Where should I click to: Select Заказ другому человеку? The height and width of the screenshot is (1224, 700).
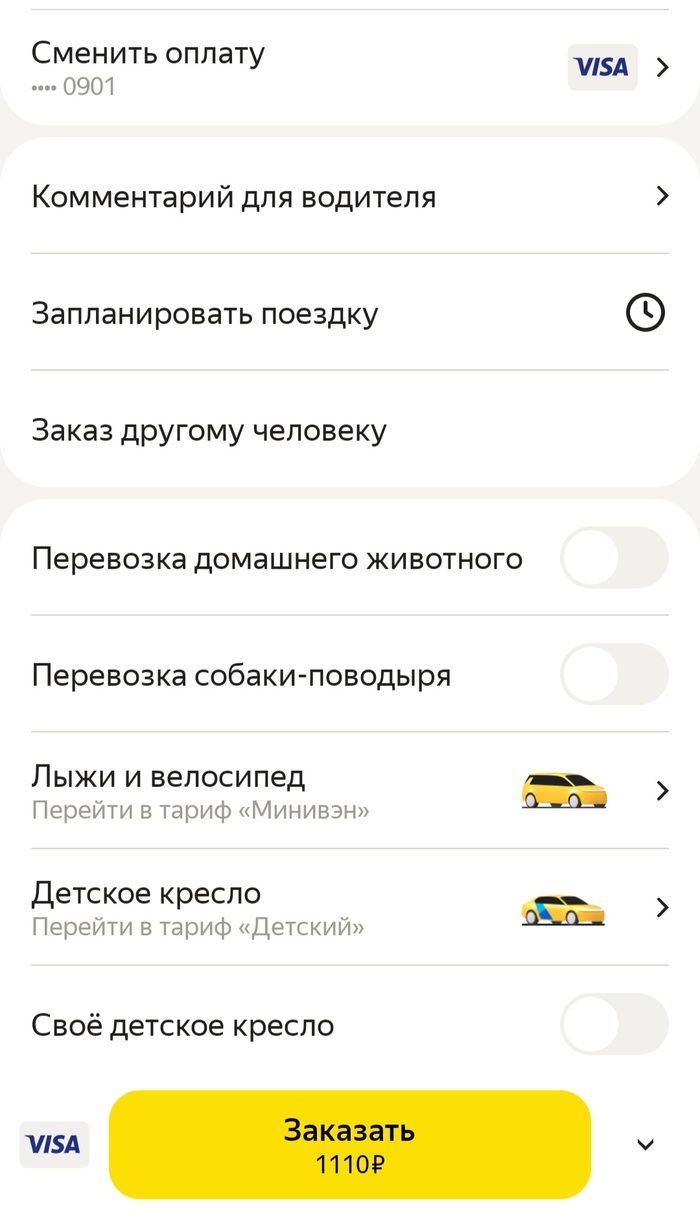pyautogui.click(x=350, y=431)
